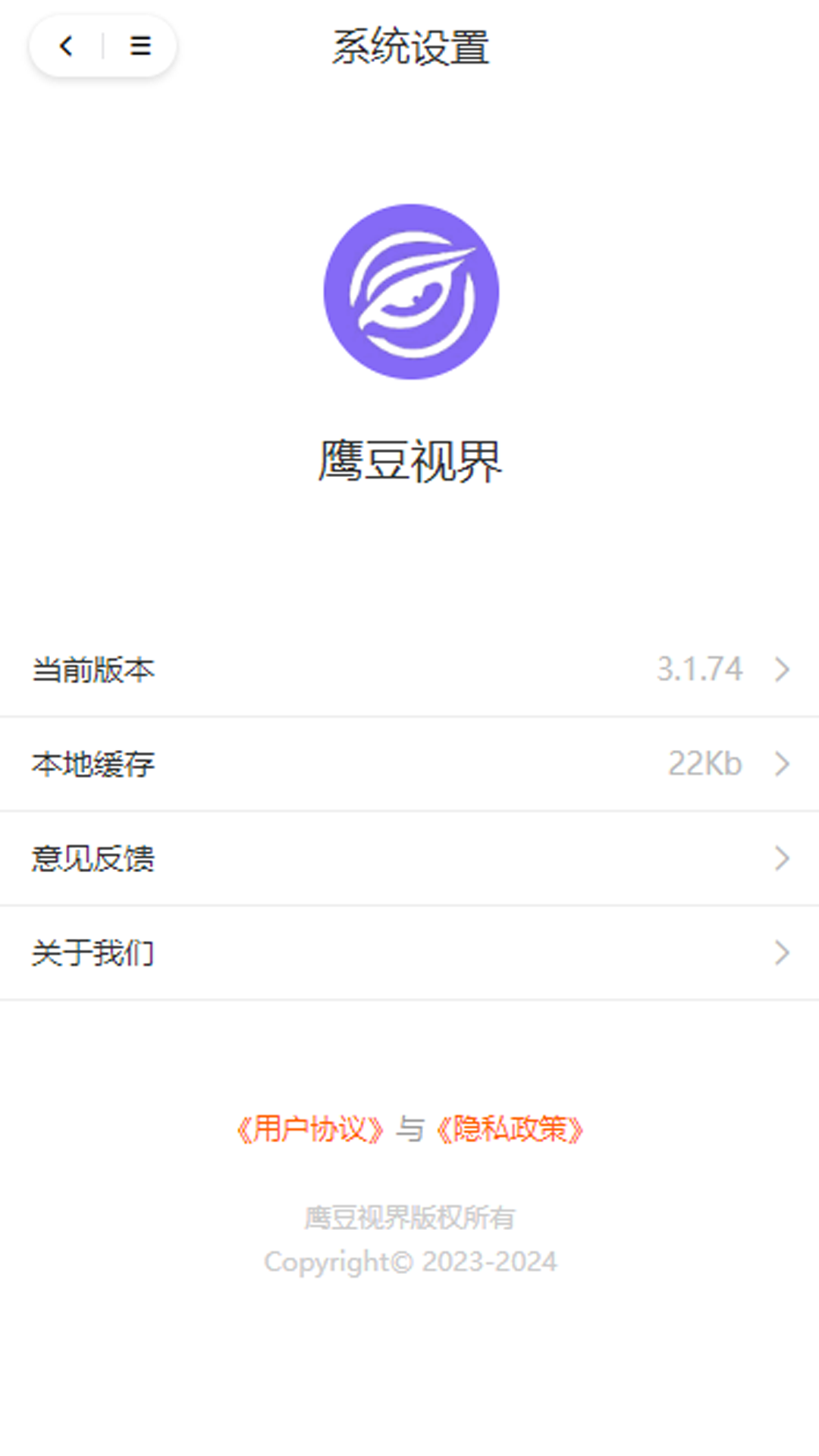Click the chevron next to 当前版本
Viewport: 819px width, 1456px height.
click(782, 670)
